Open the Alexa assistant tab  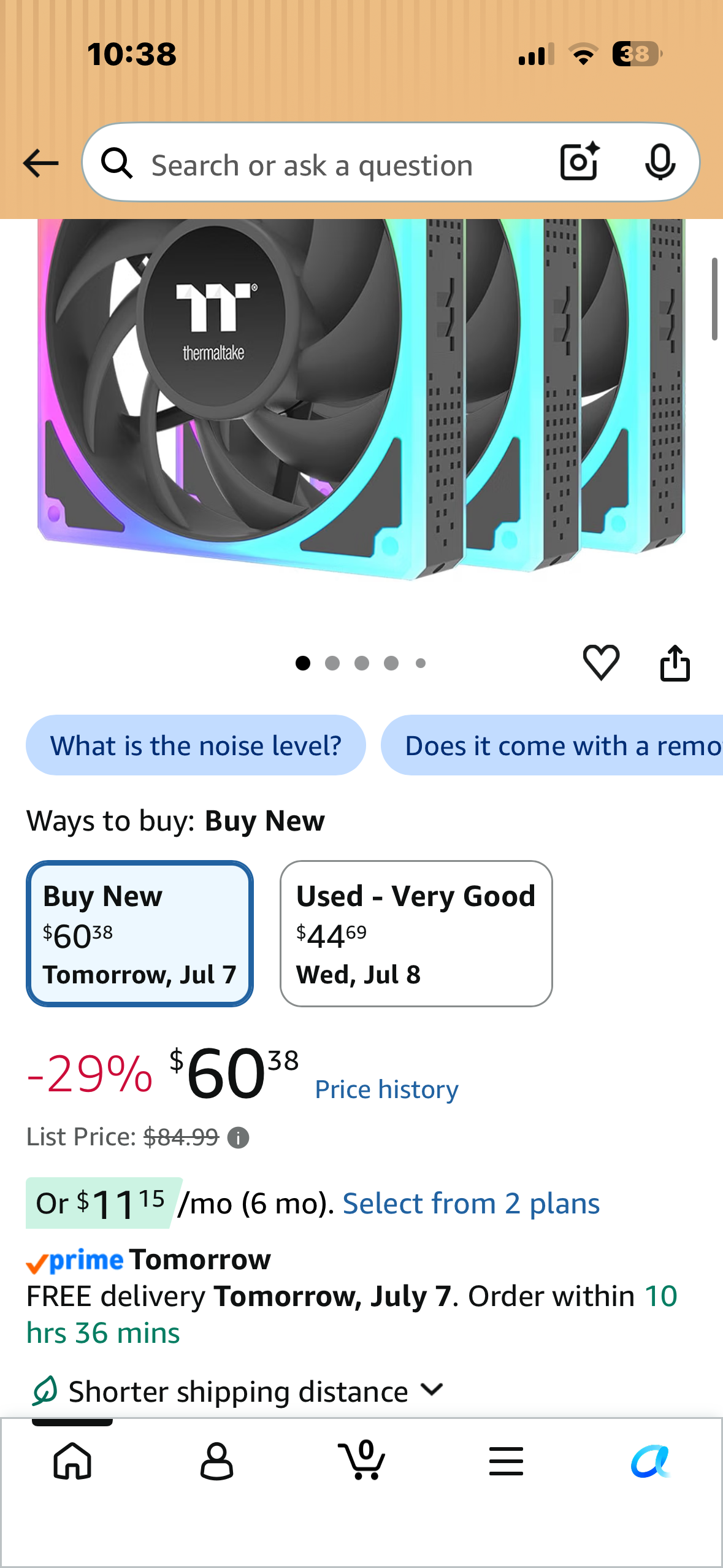(651, 1461)
